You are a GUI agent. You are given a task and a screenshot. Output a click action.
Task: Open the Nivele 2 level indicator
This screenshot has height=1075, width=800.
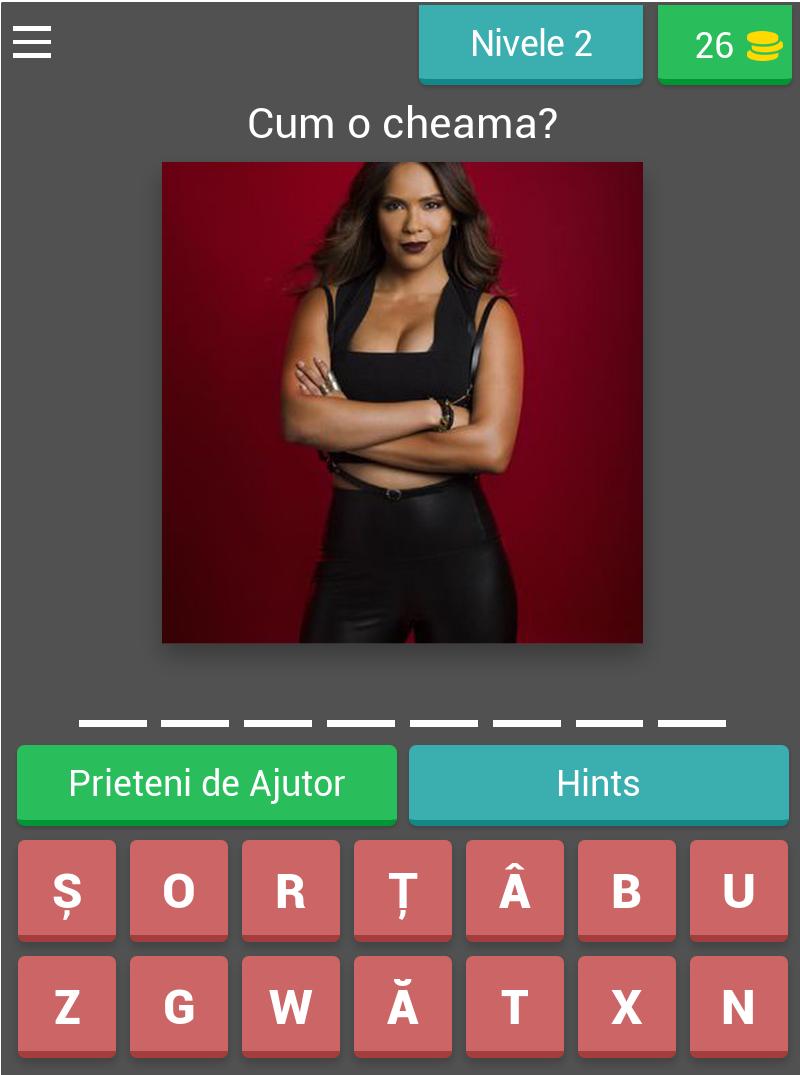(x=530, y=43)
